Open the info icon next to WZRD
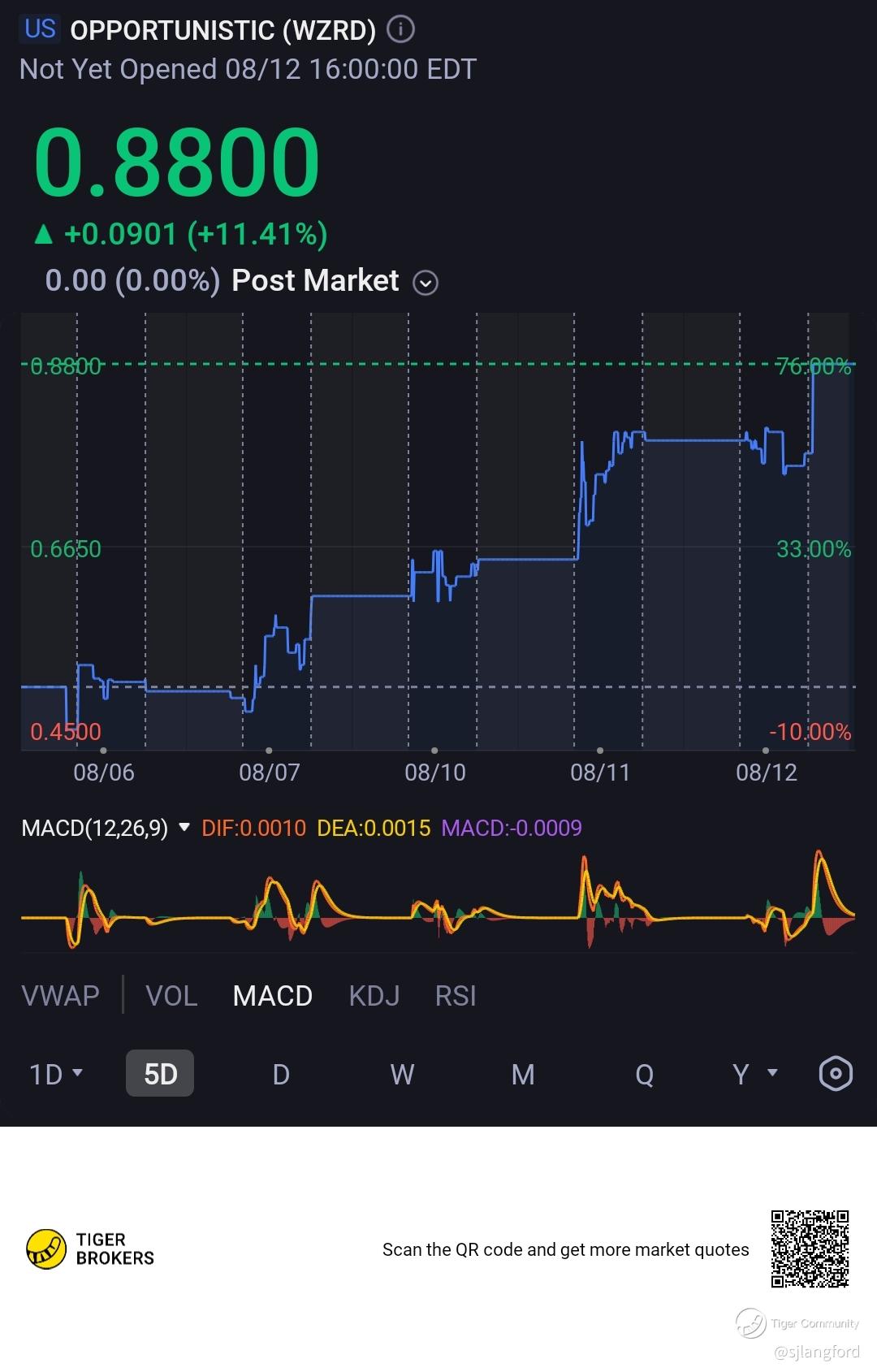 [400, 30]
